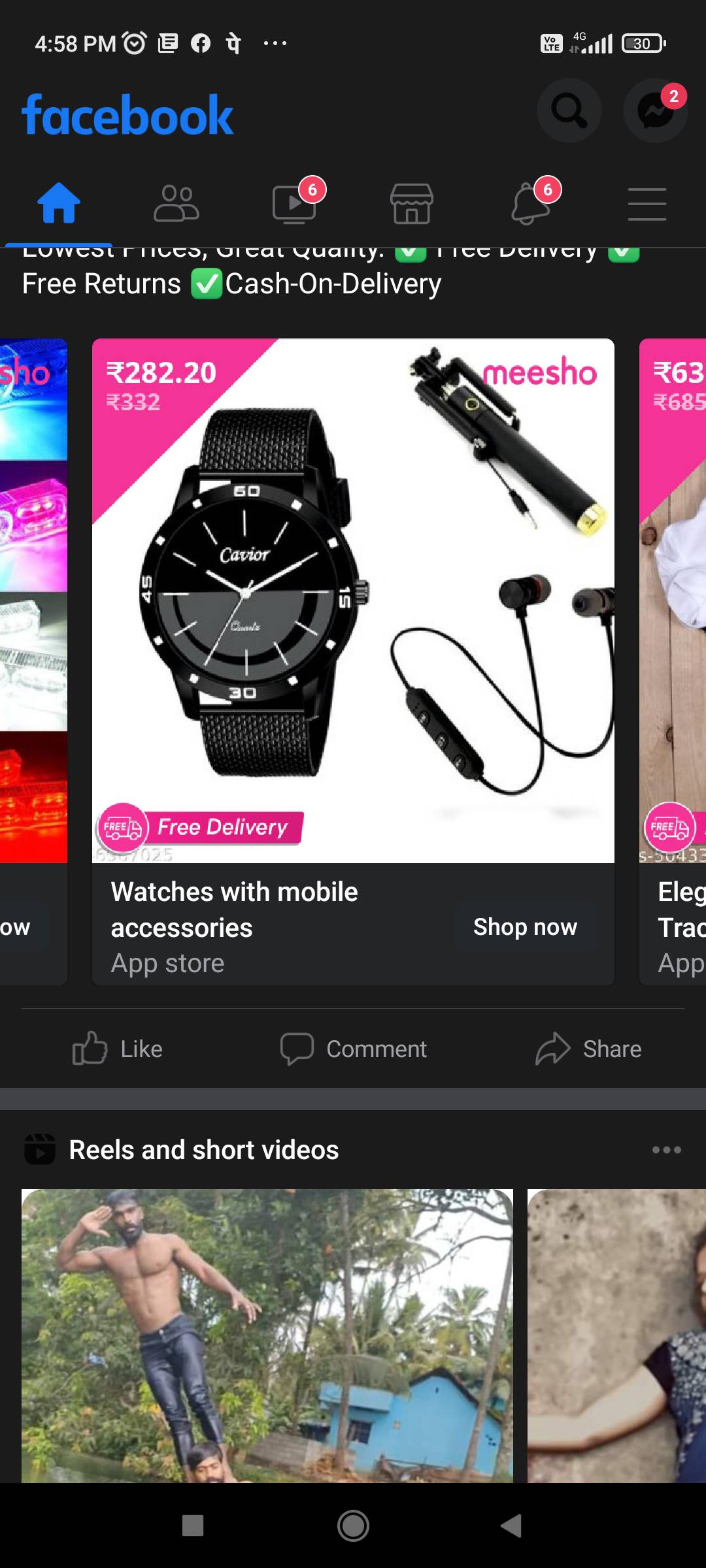Go to the Home feed tab
Image resolution: width=706 pixels, height=1568 pixels.
click(x=59, y=203)
